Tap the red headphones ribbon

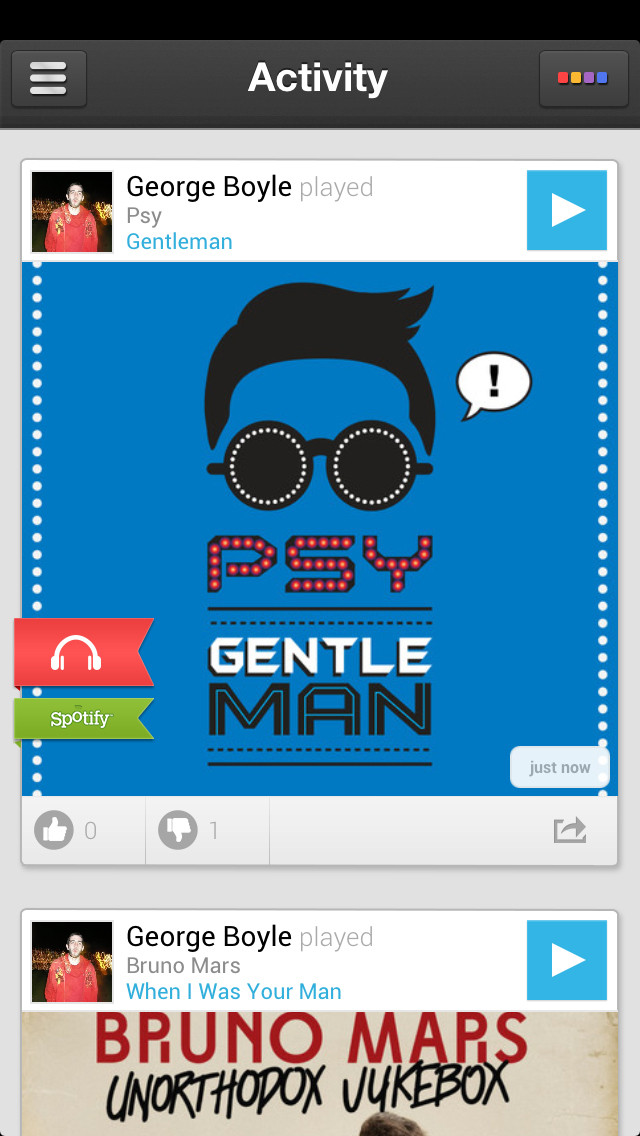[x=83, y=652]
